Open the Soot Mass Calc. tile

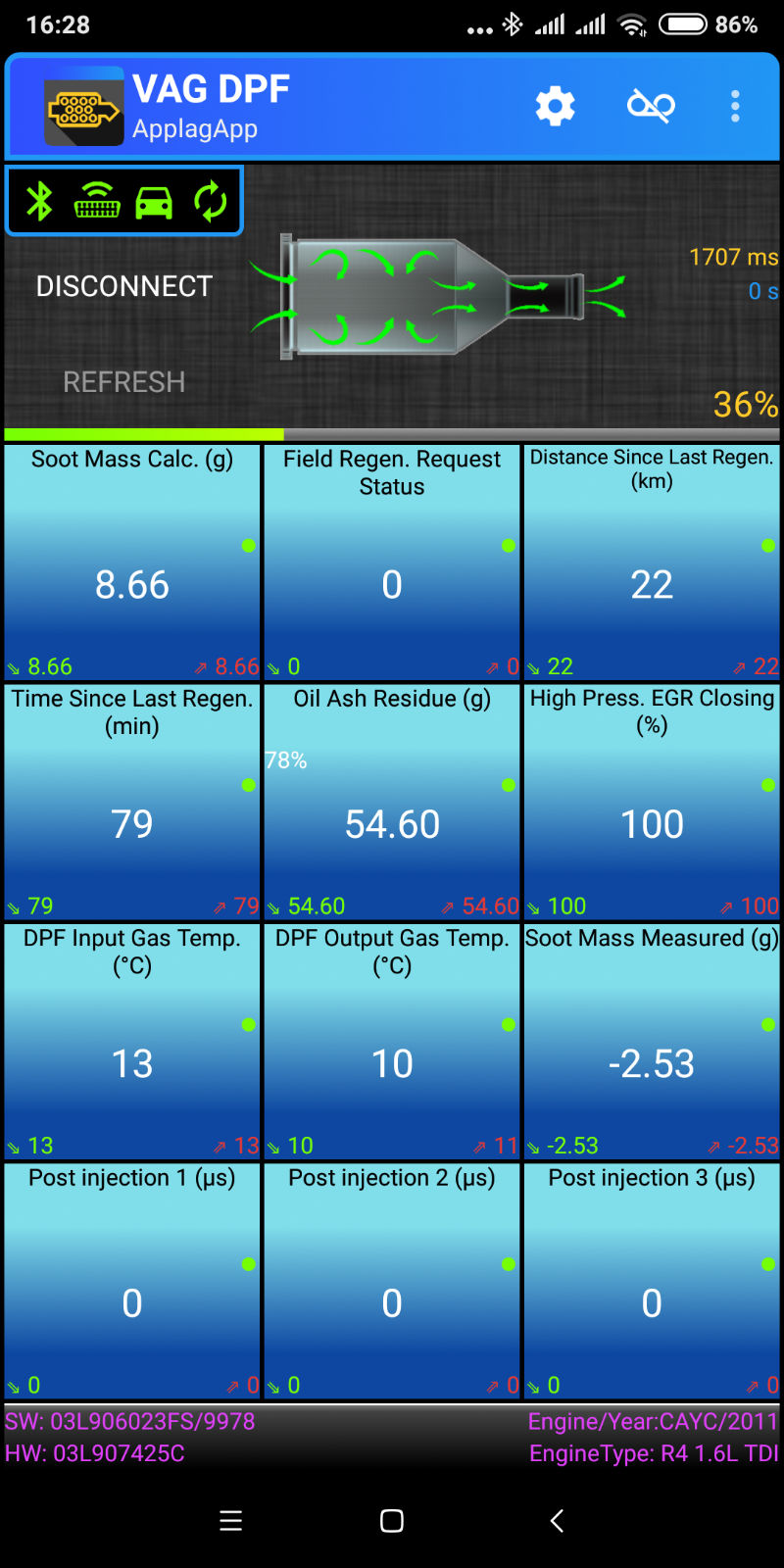click(x=132, y=563)
